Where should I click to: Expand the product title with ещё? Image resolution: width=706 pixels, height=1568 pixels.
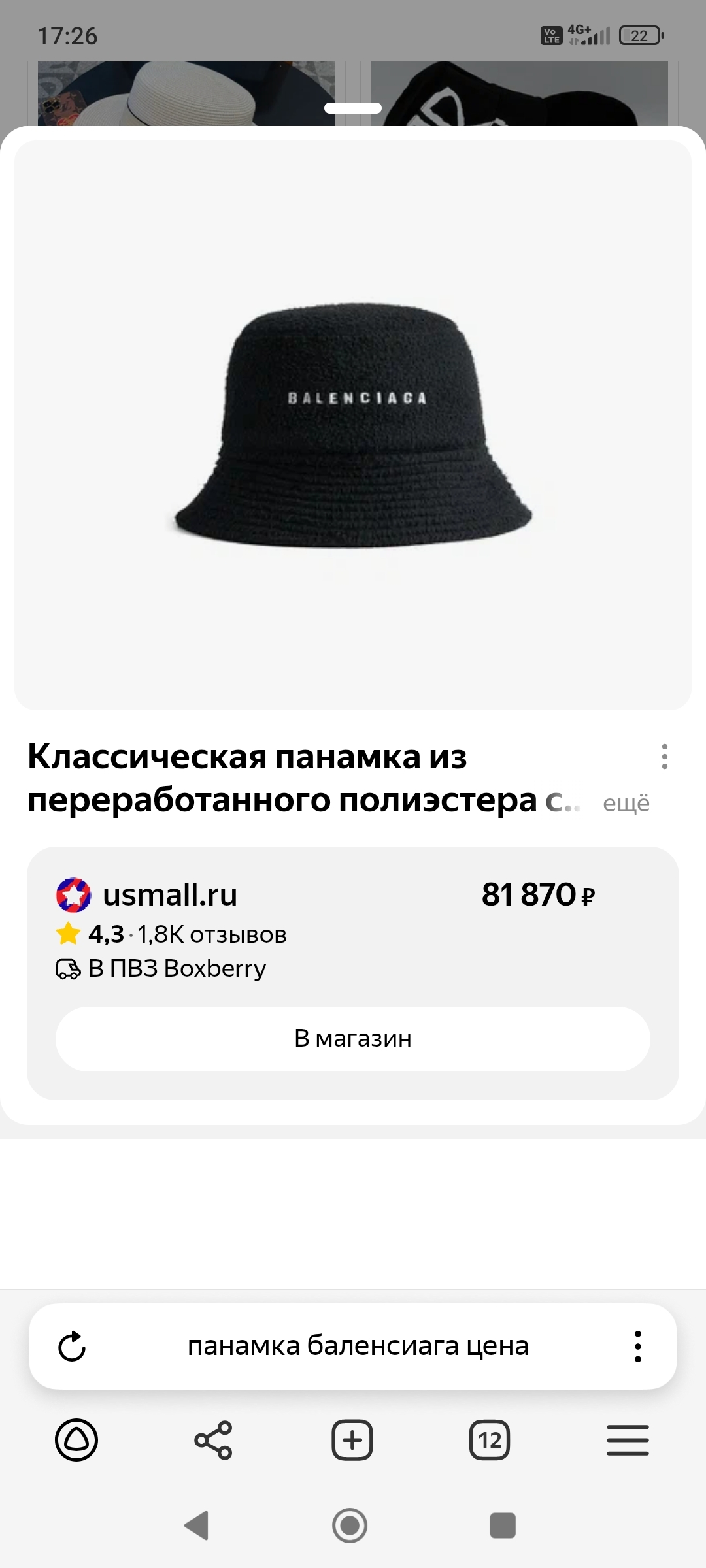coord(626,803)
